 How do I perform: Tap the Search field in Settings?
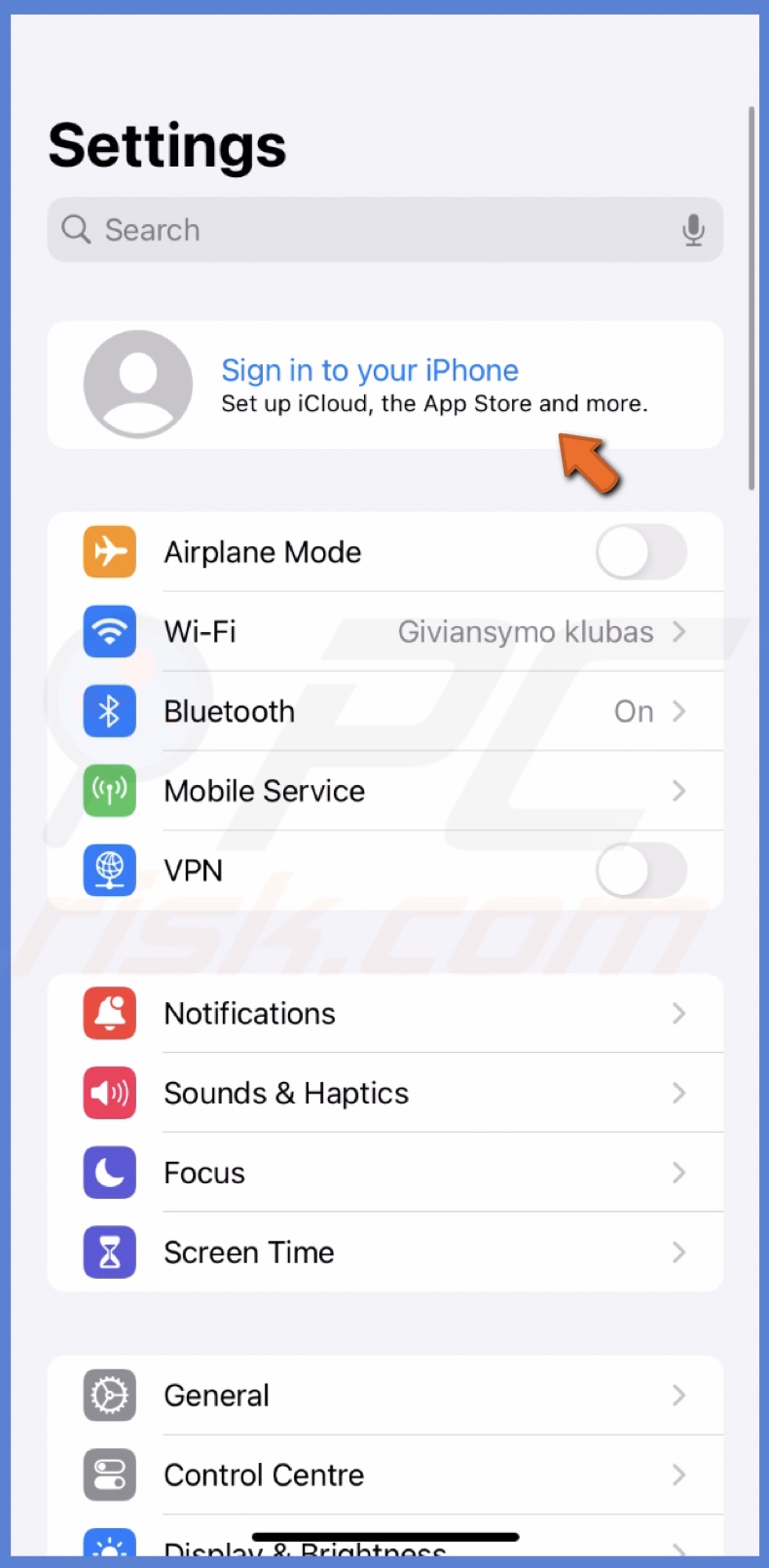[x=370, y=230]
